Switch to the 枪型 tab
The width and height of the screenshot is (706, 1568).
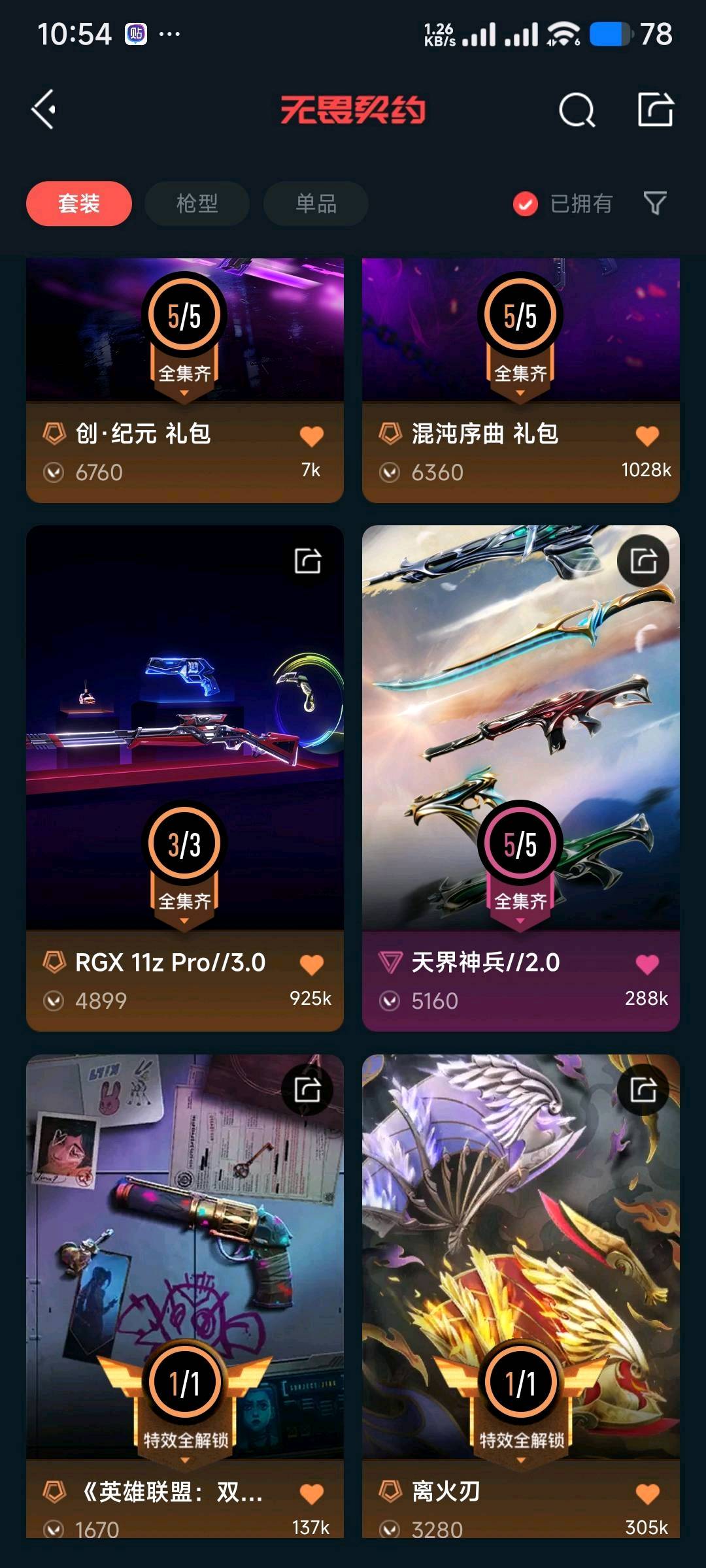tap(197, 204)
